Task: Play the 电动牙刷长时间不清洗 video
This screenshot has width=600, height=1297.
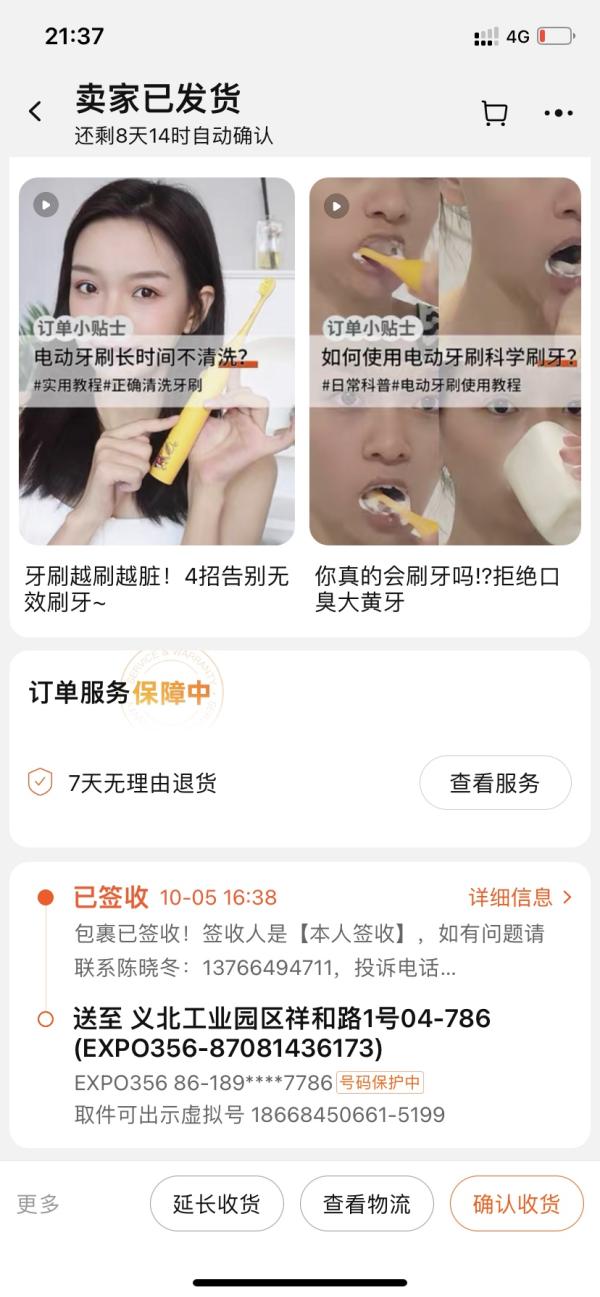Action: tap(157, 361)
